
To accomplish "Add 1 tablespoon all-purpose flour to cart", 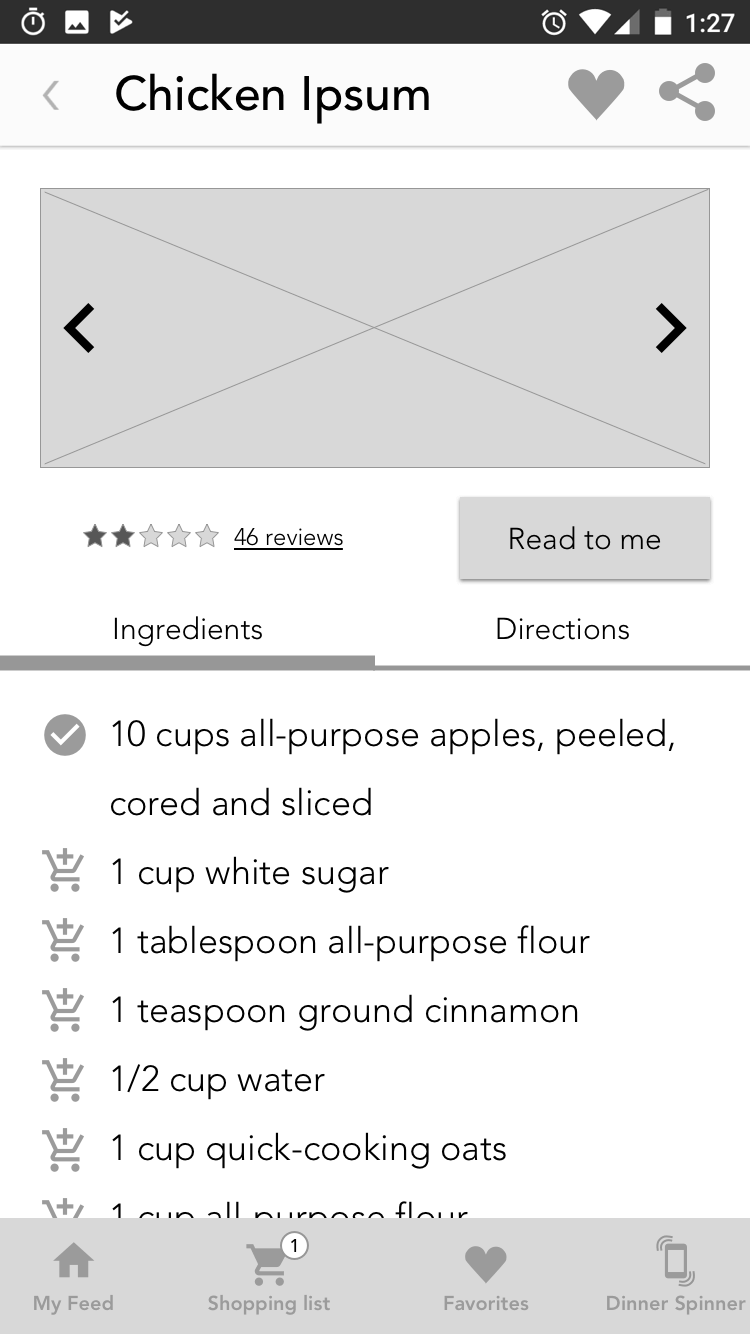I will point(64,940).
